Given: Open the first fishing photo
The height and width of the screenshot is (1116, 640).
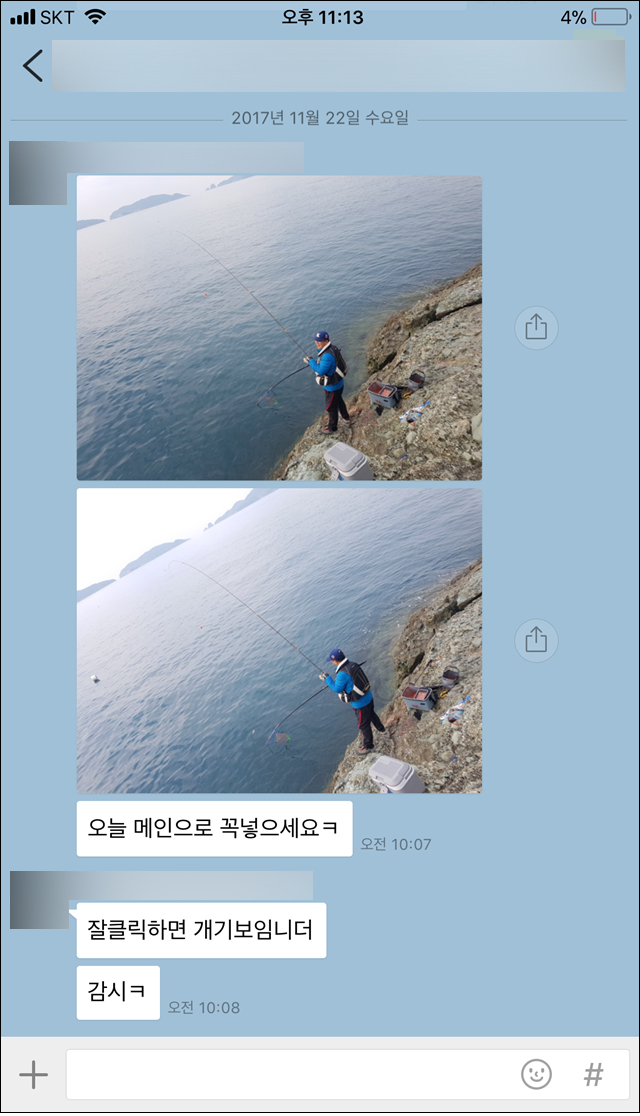Looking at the screenshot, I should coord(279,328).
